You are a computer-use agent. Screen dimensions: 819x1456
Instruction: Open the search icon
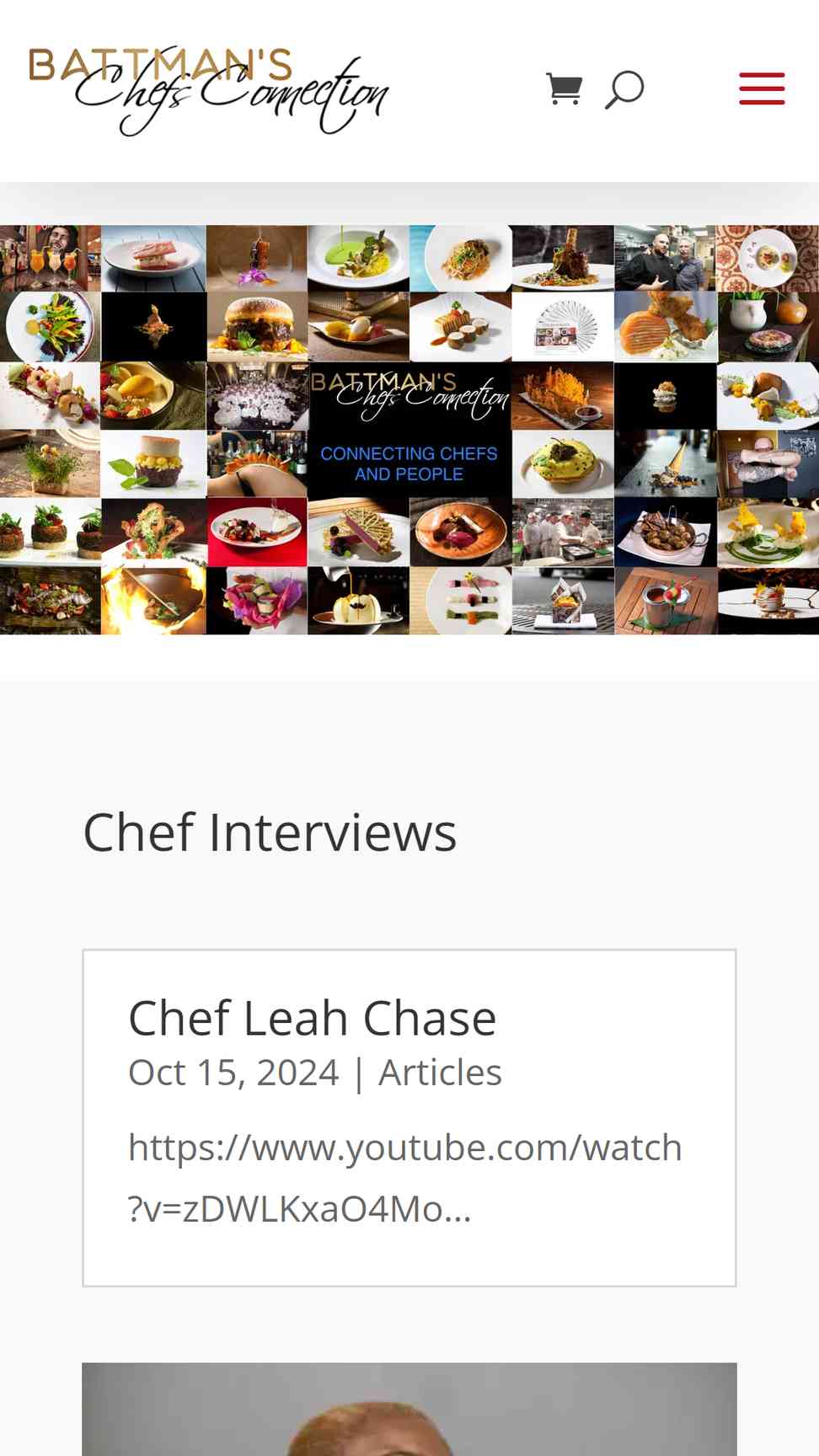coord(624,89)
